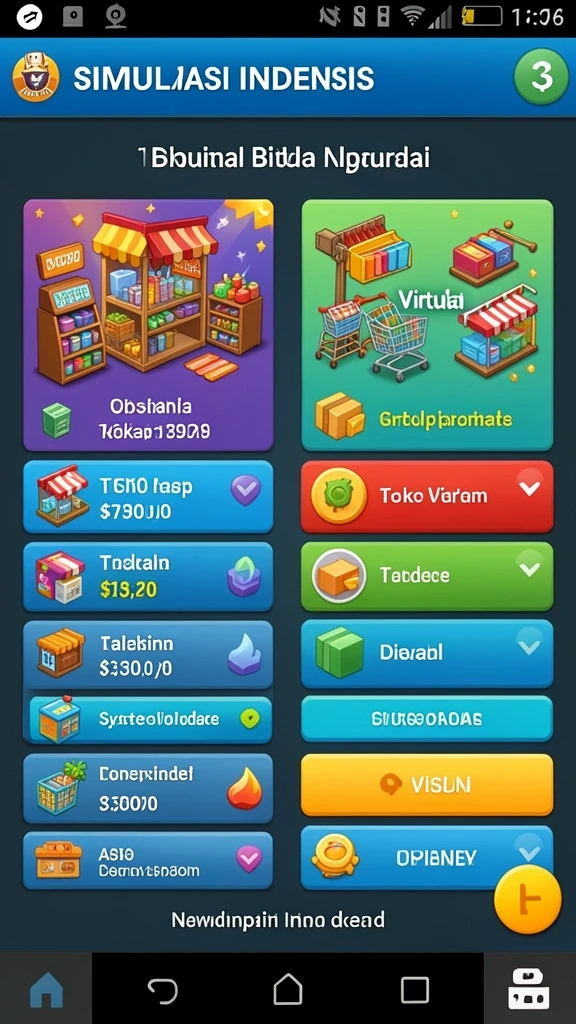Tap the system back button

click(162, 990)
